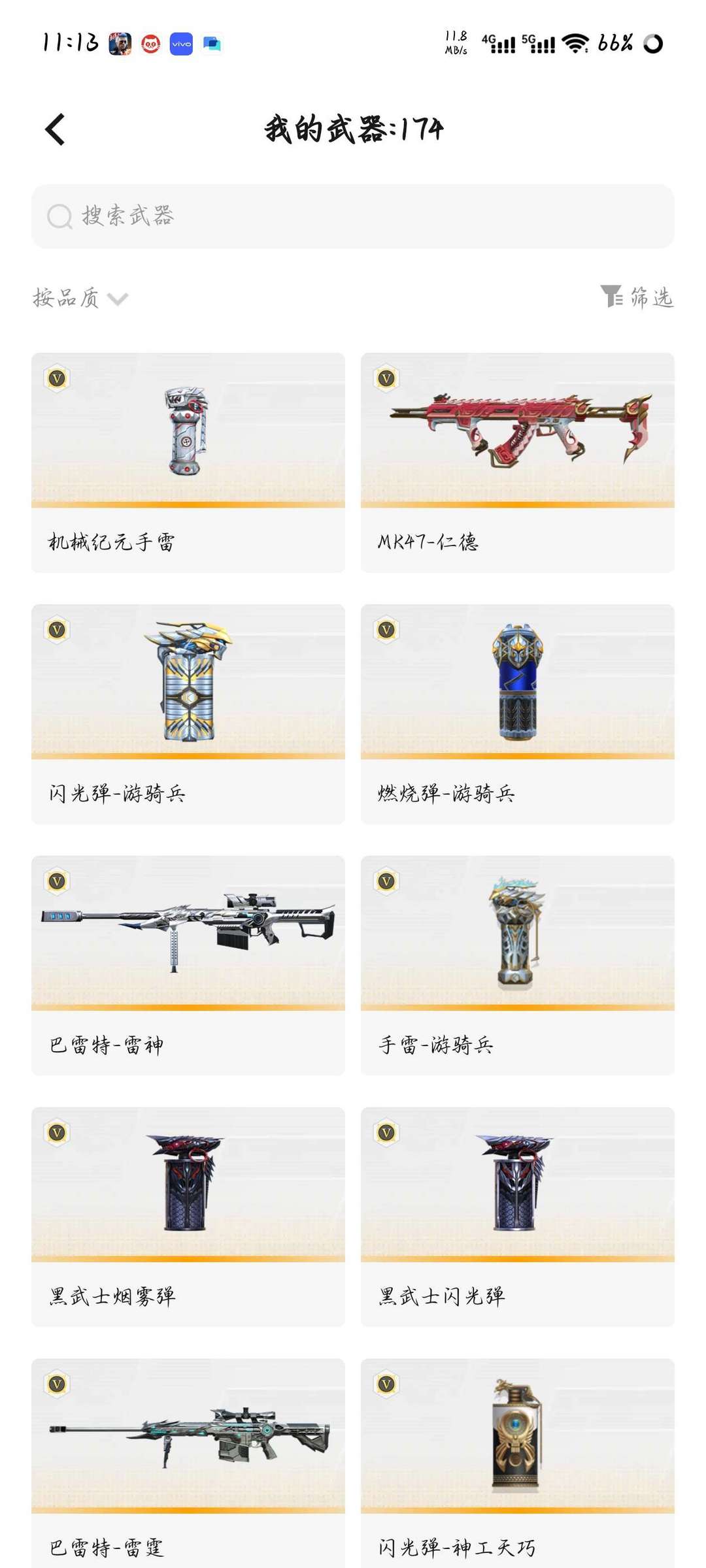Open the 巴雷特-雷神 sniper card

(188, 965)
